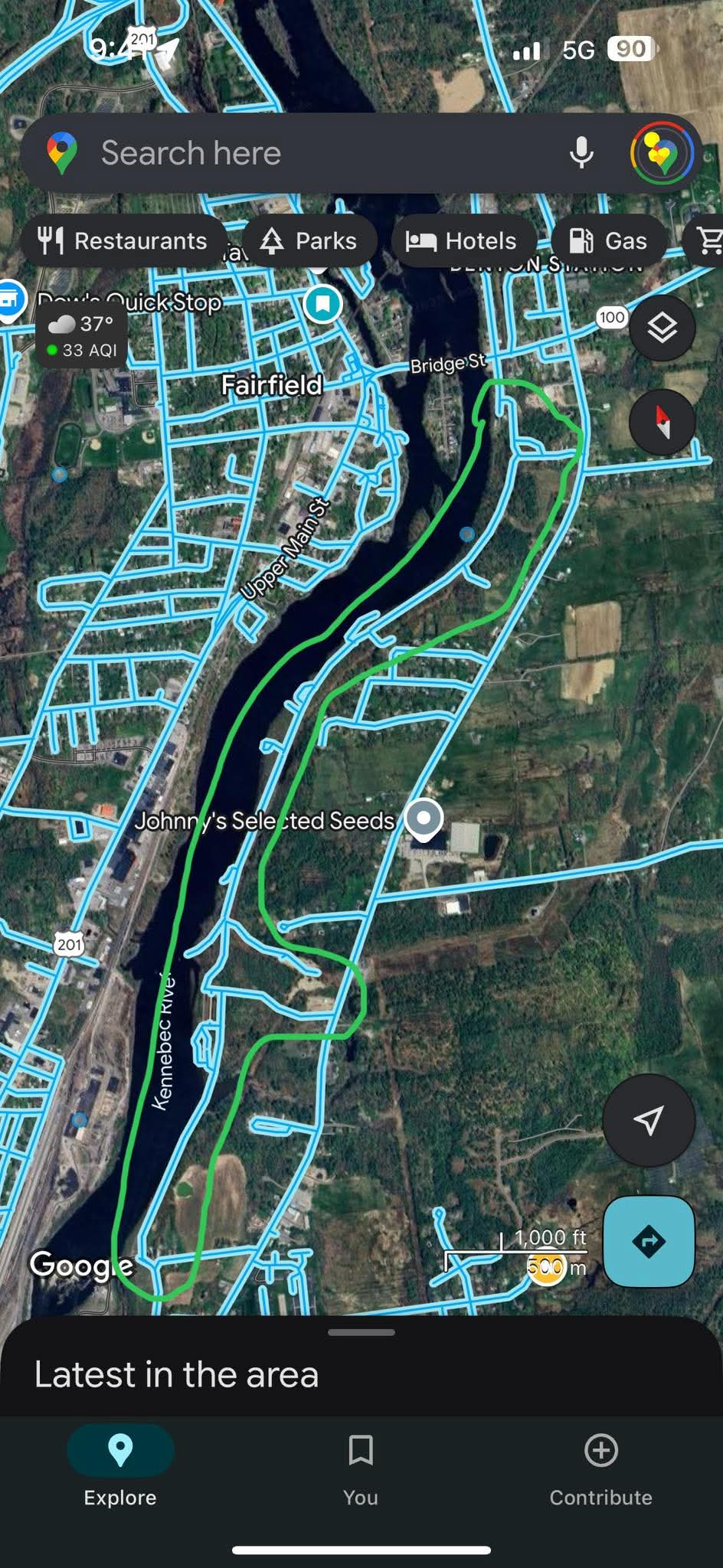Reset map orientation with the compass
This screenshot has height=1568, width=723.
click(x=662, y=422)
